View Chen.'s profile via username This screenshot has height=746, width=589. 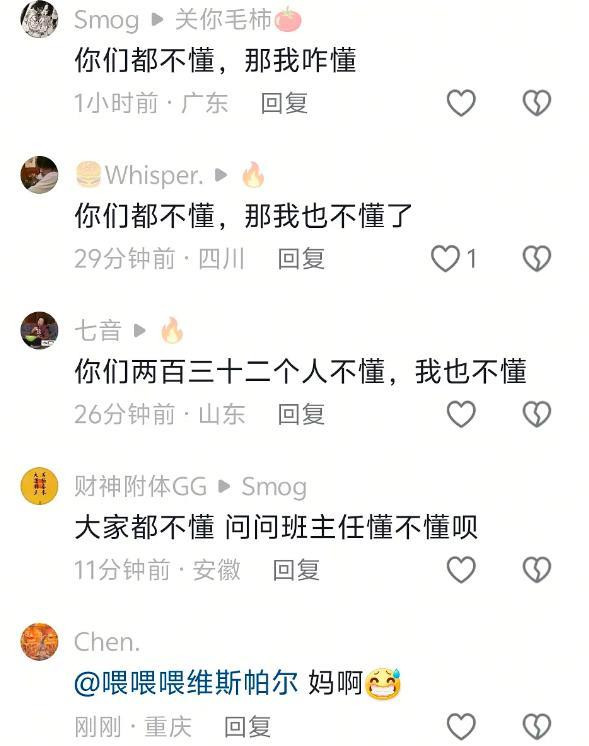click(x=107, y=642)
